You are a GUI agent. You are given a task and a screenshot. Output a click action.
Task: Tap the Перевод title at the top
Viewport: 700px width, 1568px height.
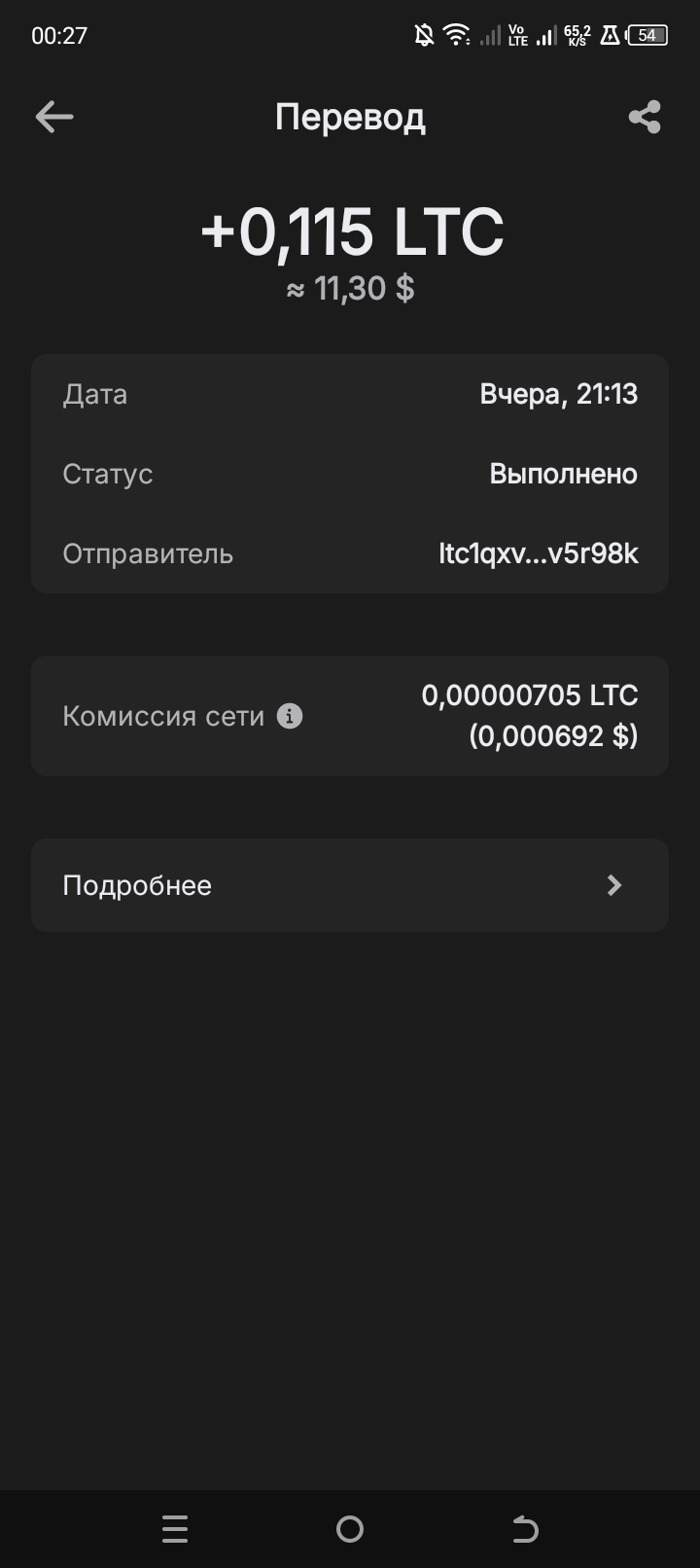[350, 116]
